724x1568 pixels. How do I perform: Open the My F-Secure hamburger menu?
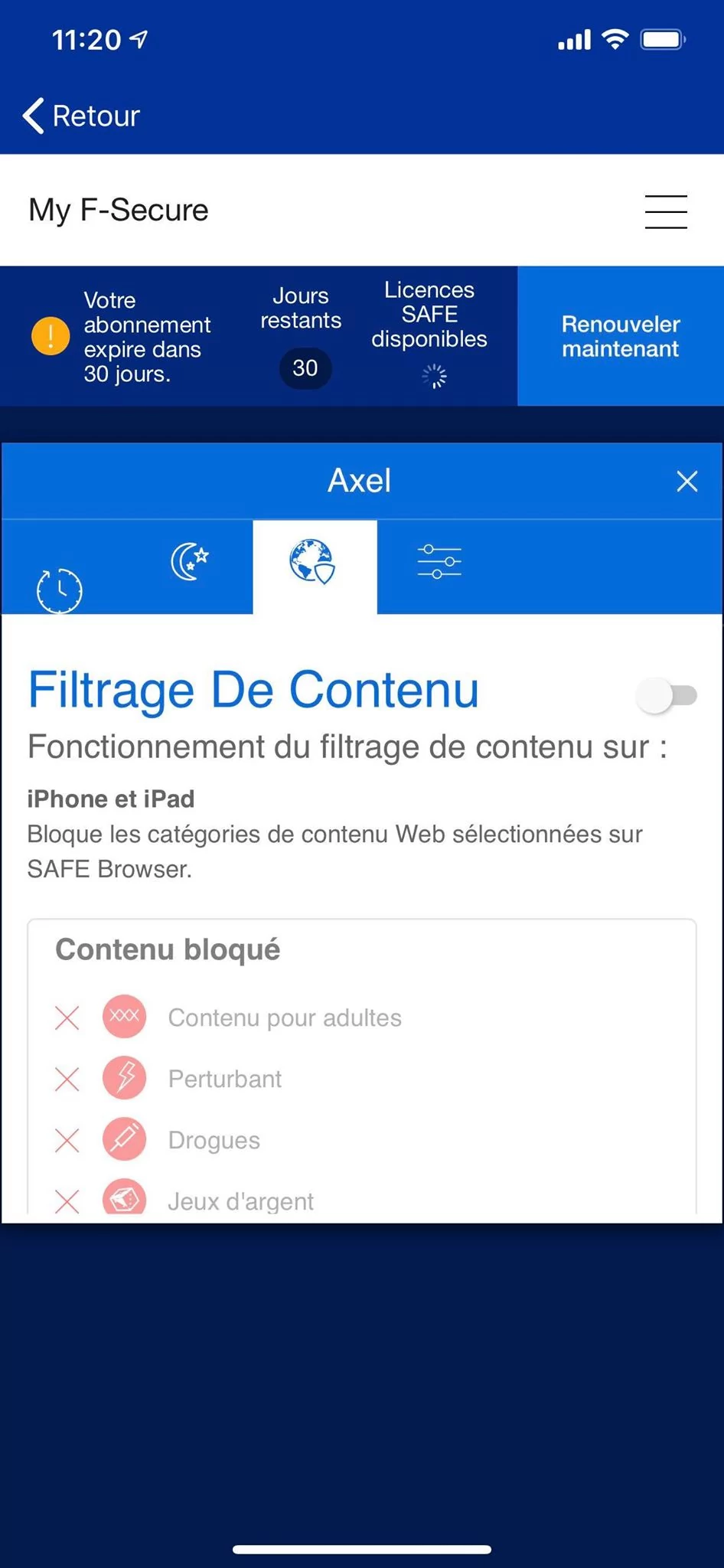[665, 212]
